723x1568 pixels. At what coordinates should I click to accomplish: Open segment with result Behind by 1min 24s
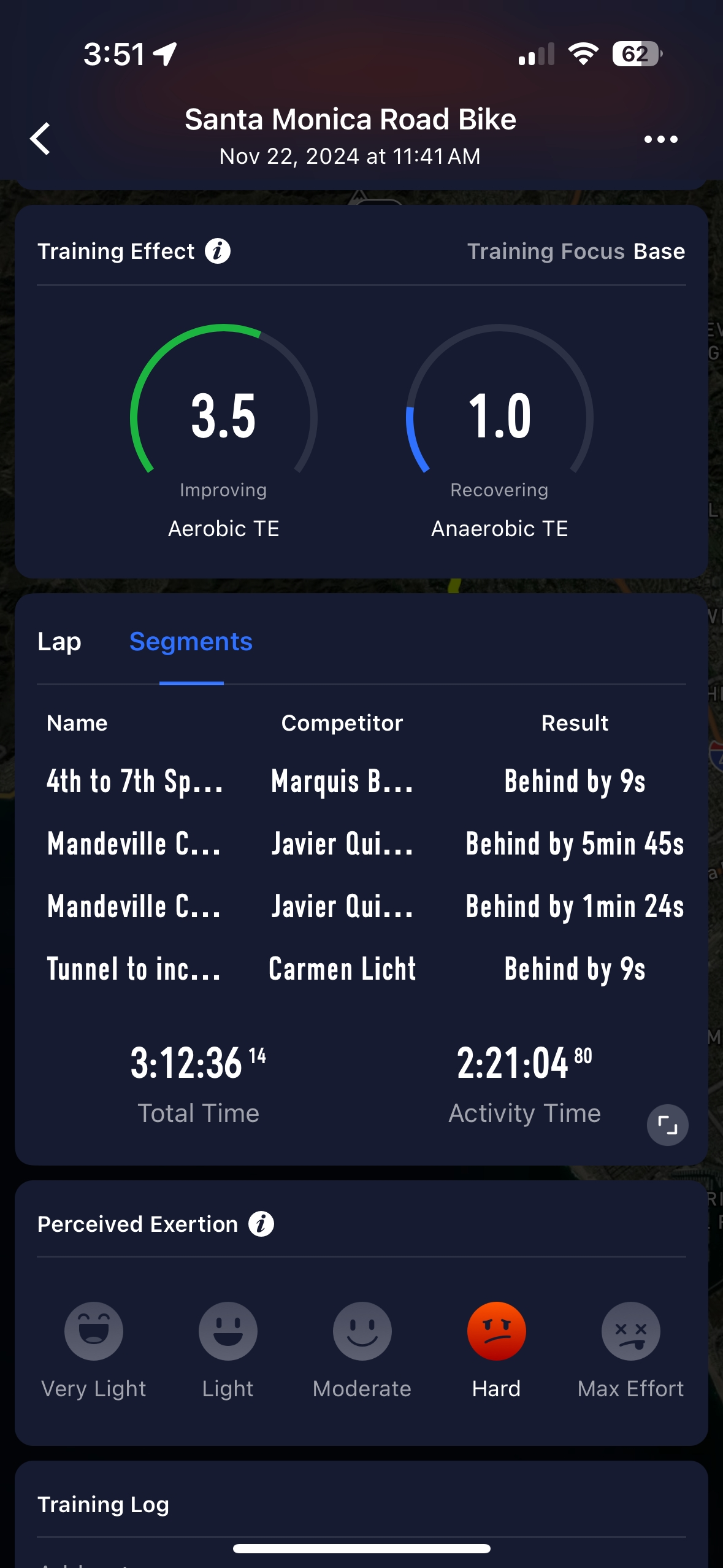tap(361, 907)
